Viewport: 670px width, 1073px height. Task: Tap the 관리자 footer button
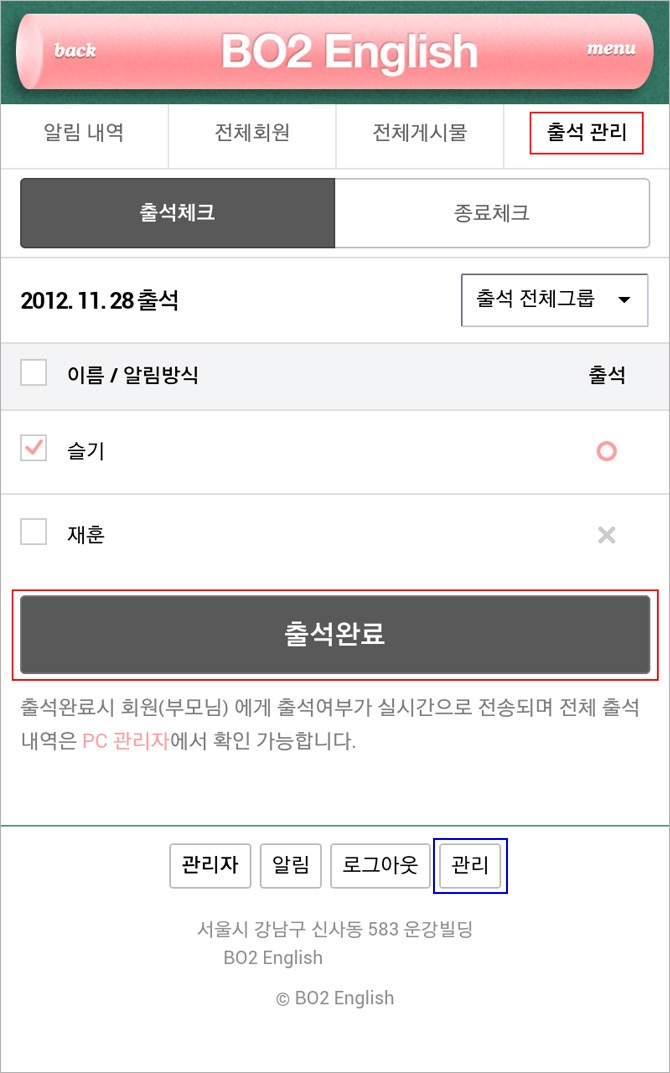pyautogui.click(x=210, y=866)
